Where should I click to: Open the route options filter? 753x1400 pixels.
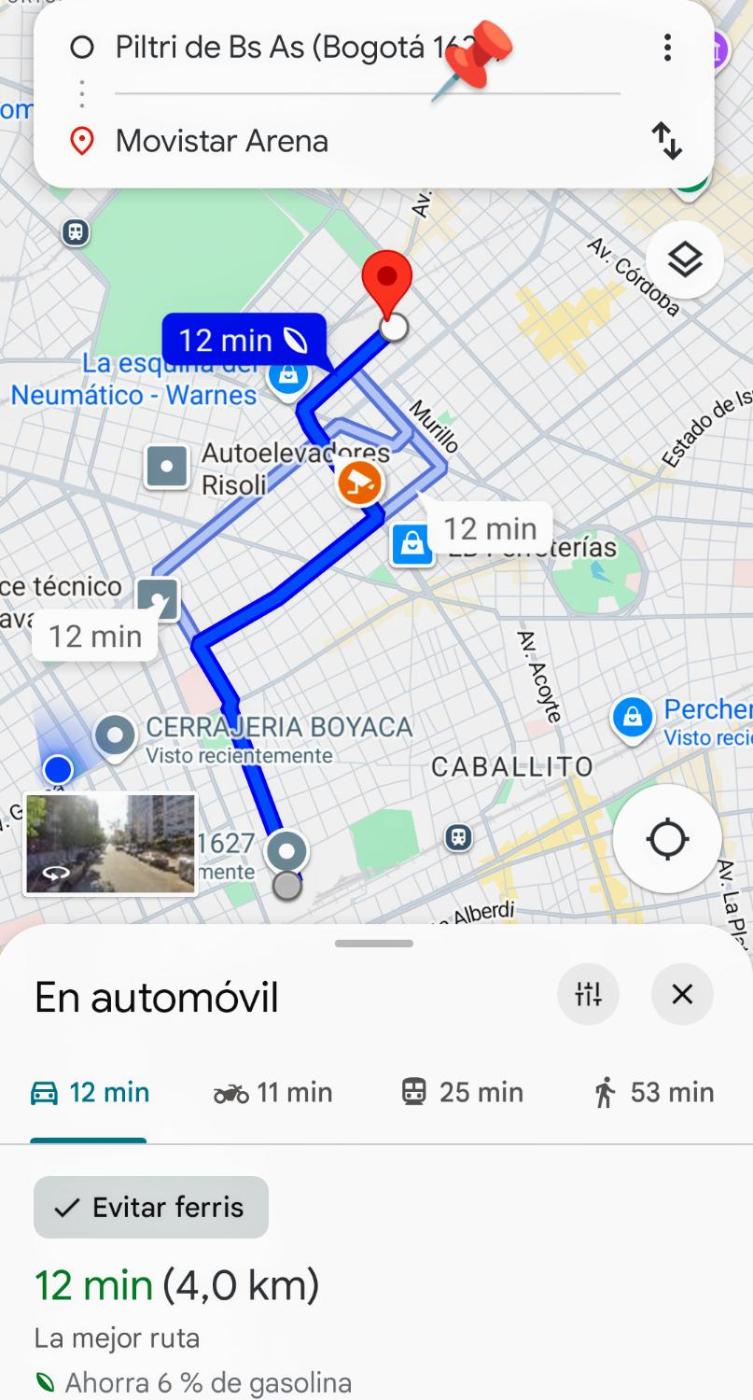(588, 994)
